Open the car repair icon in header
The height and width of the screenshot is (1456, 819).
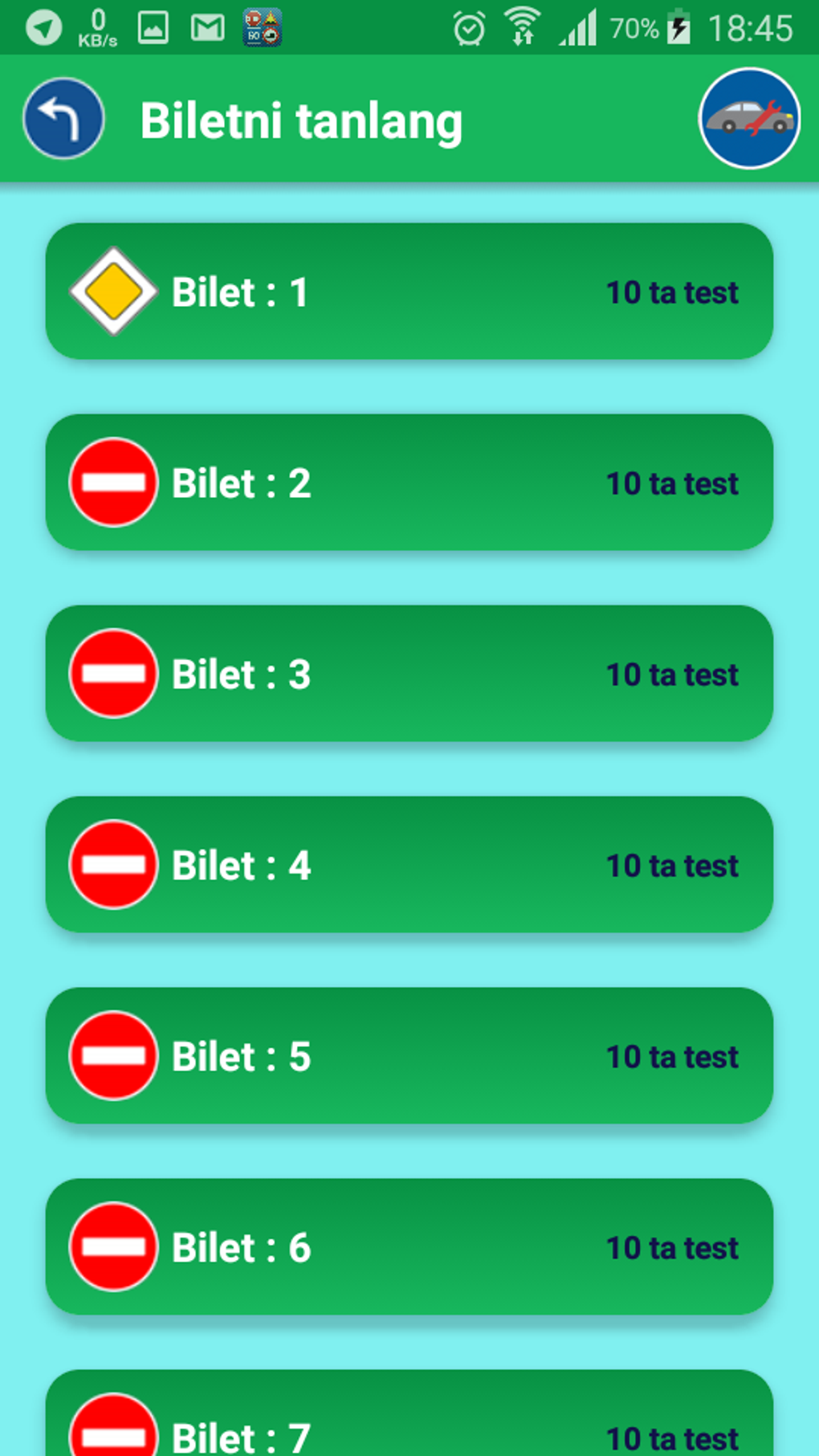[x=749, y=119]
